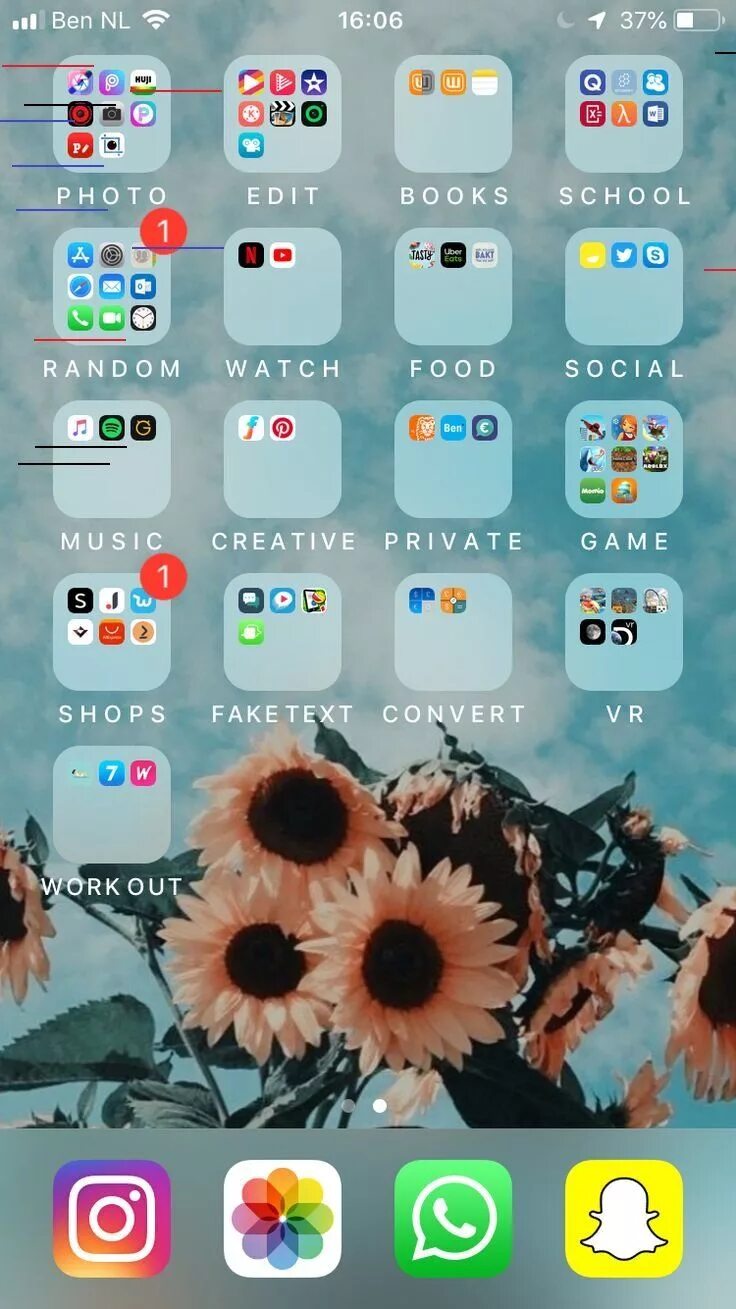Open the SCHOOL folder
This screenshot has height=1309, width=736.
point(624,114)
